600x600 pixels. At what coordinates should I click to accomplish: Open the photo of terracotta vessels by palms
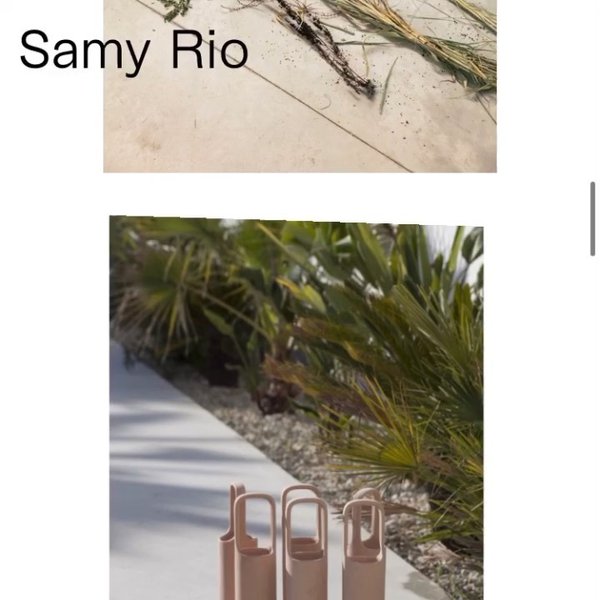tap(296, 407)
